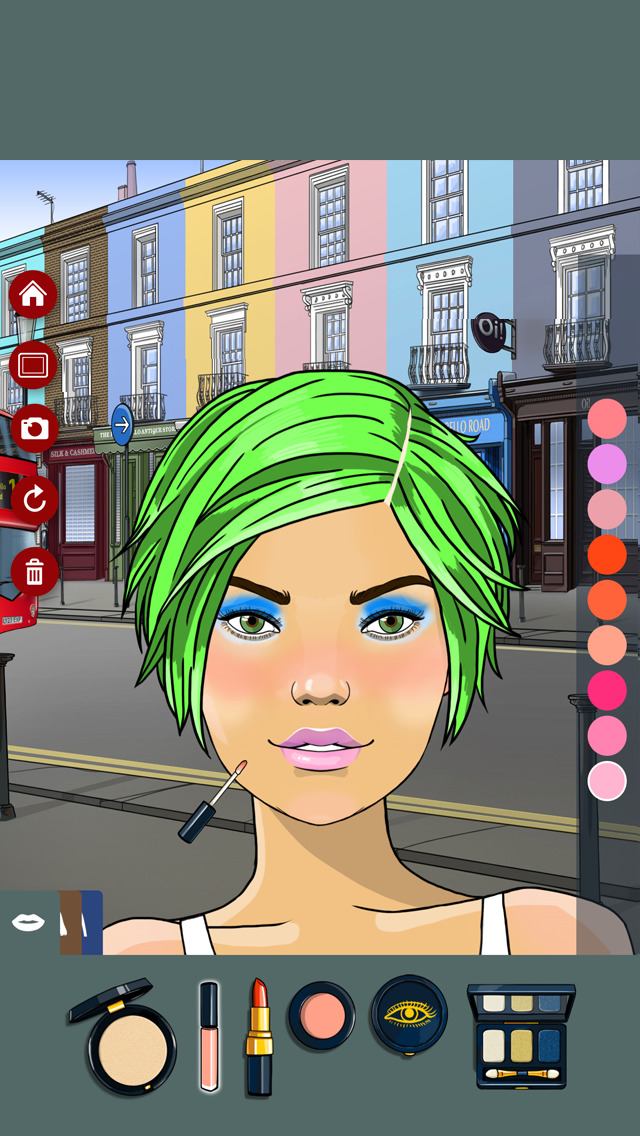Open the background frame selector

click(33, 365)
